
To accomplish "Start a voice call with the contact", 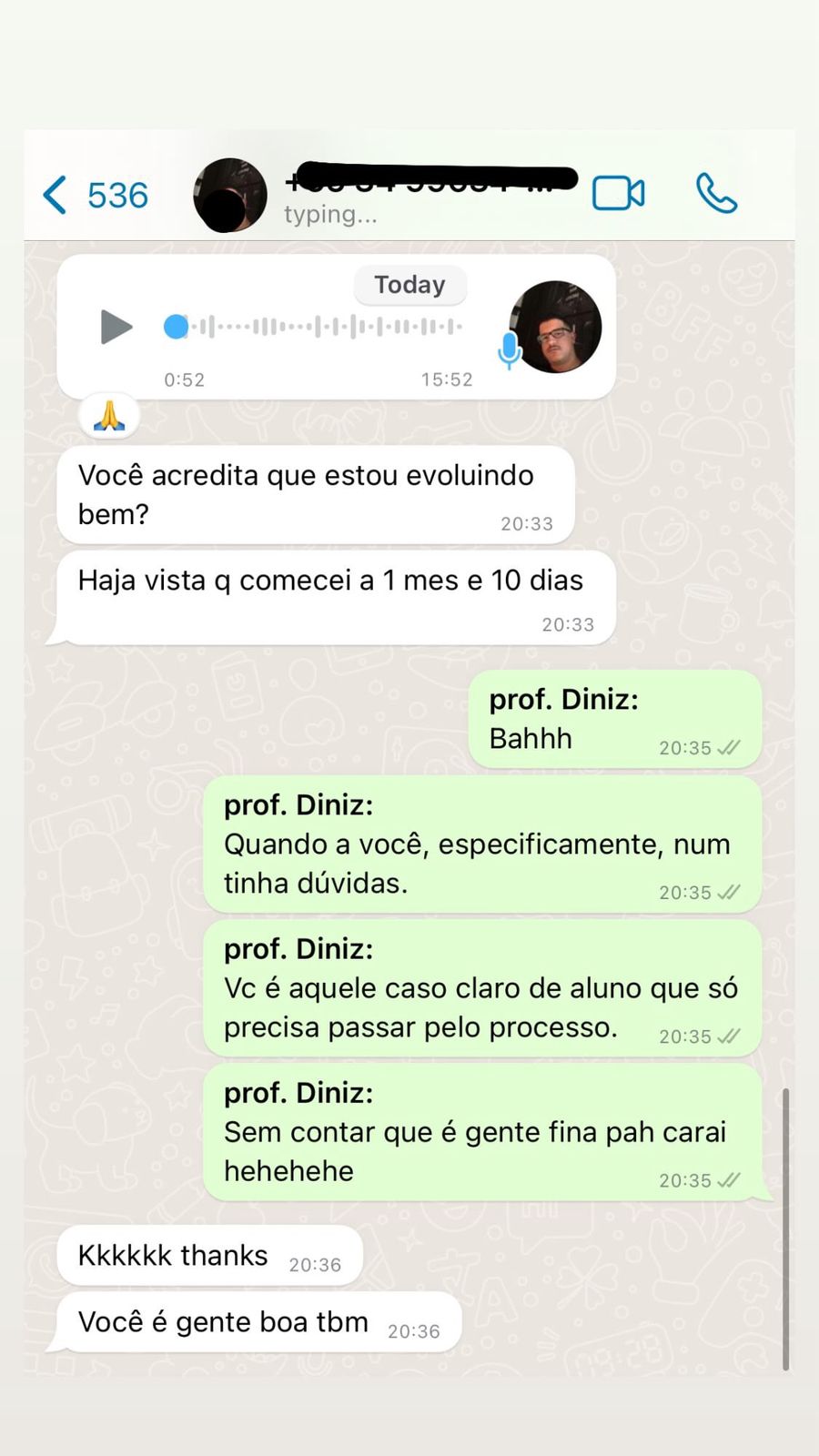I will point(717,193).
